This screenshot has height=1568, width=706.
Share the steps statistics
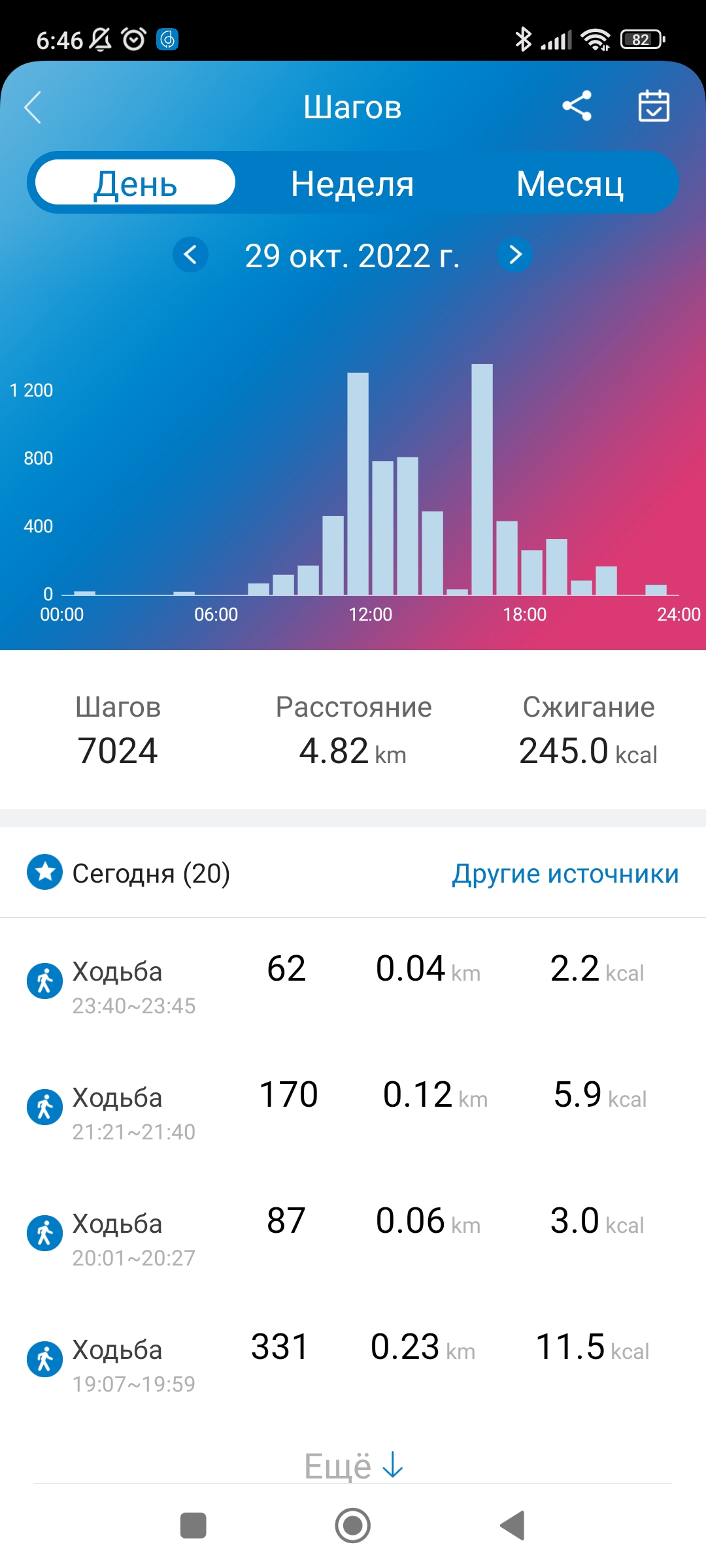[577, 106]
